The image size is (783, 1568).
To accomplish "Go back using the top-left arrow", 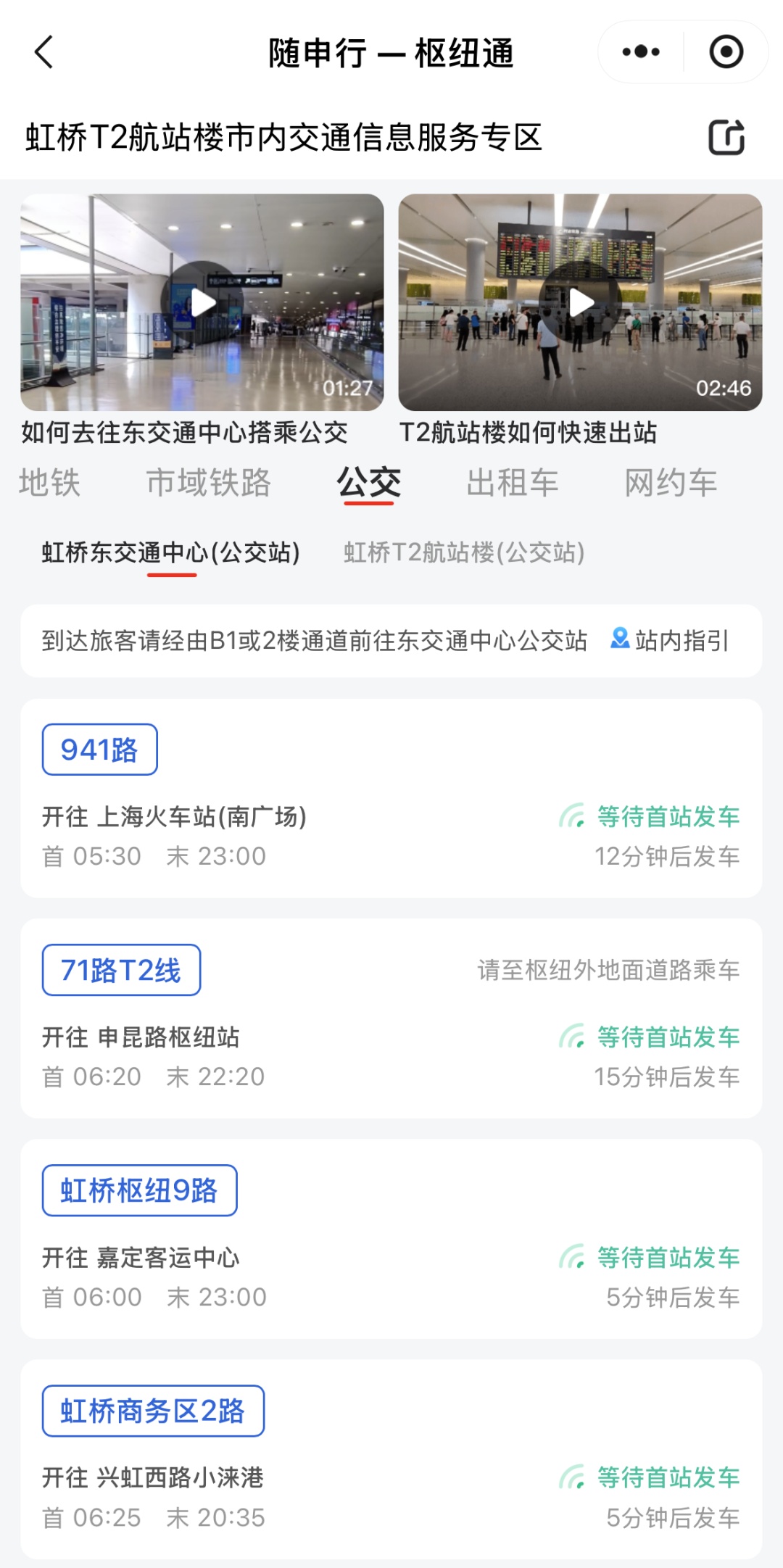I will click(x=44, y=52).
